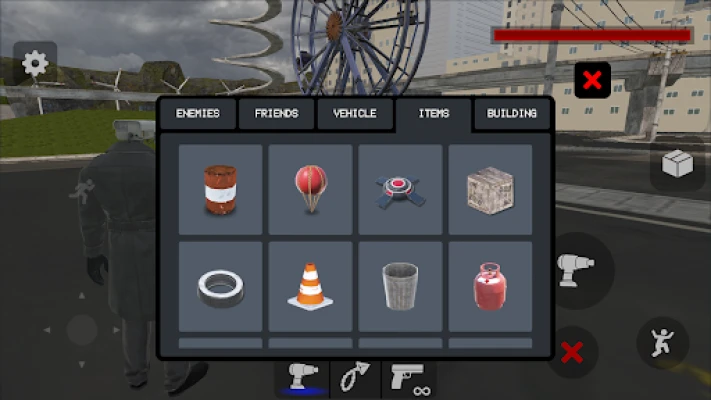Open the settings gear

tap(35, 65)
